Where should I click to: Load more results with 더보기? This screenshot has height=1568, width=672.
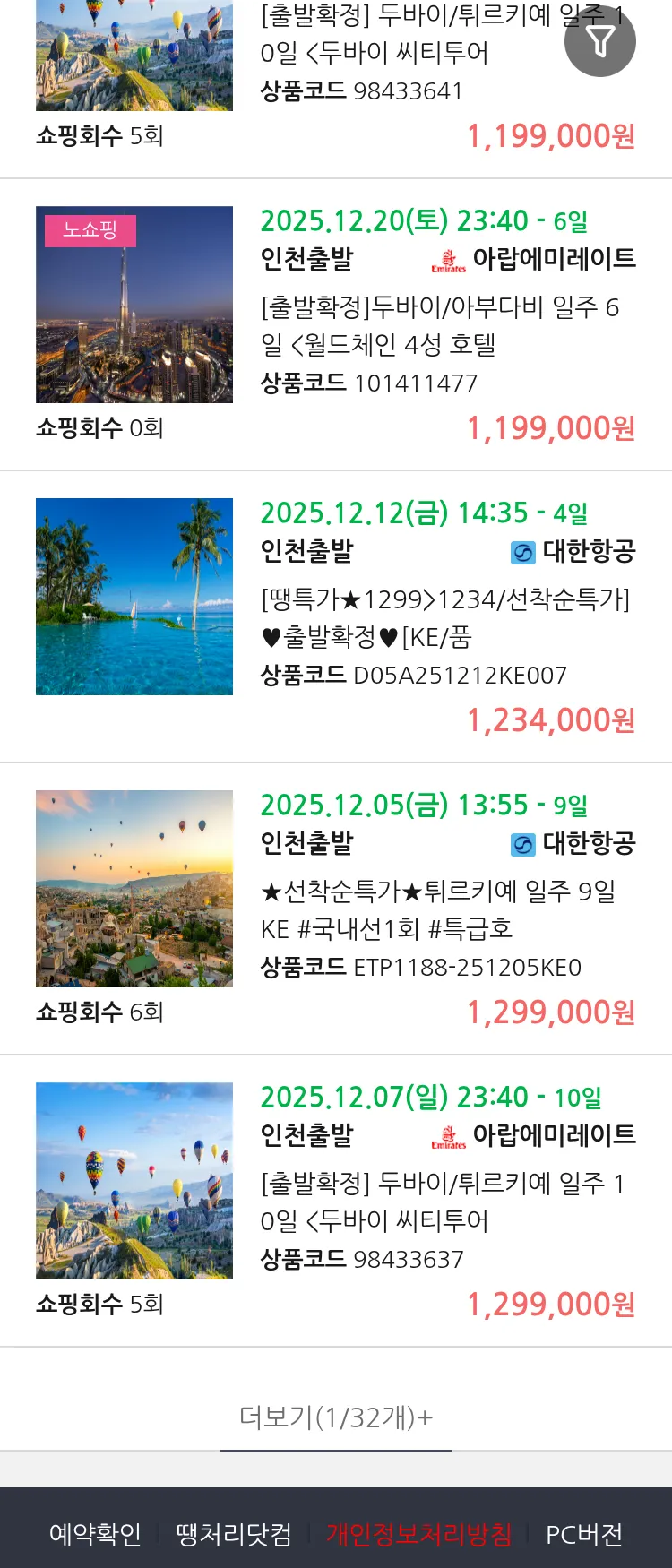coord(336,1417)
